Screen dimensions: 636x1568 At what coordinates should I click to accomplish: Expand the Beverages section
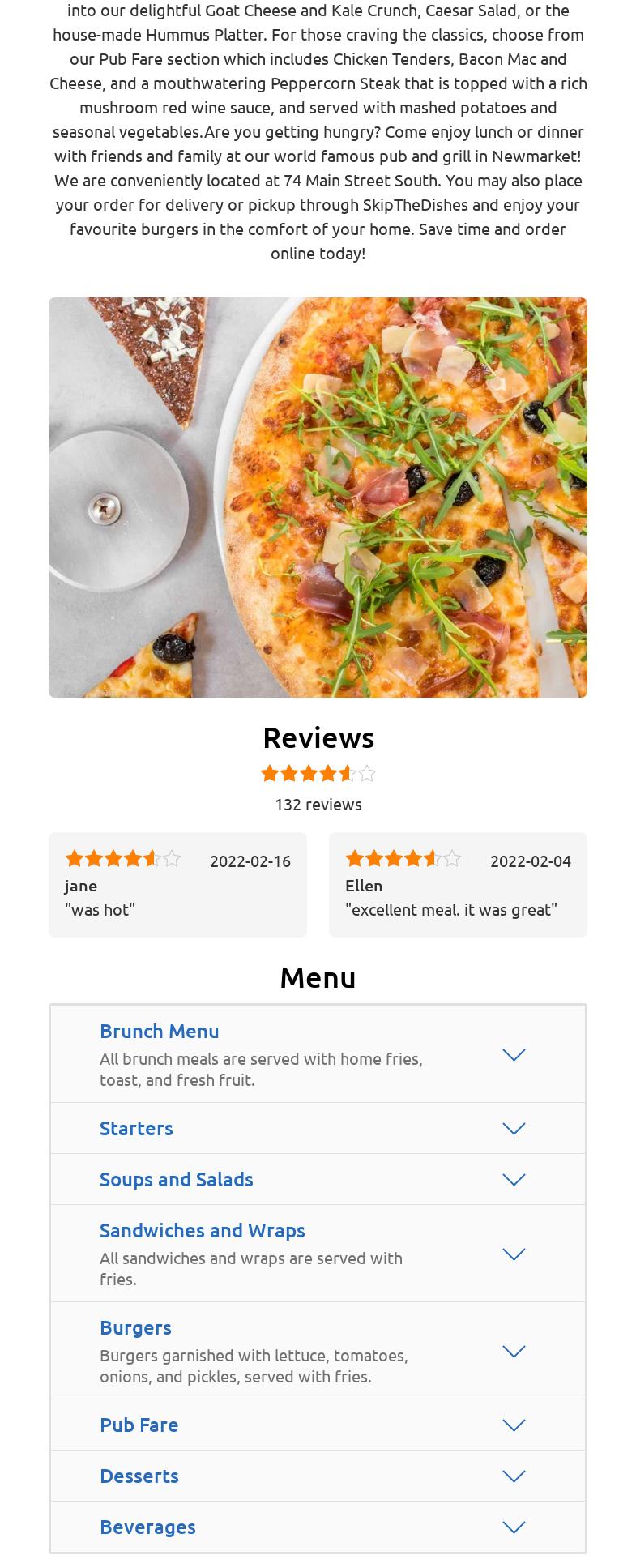tap(514, 1527)
